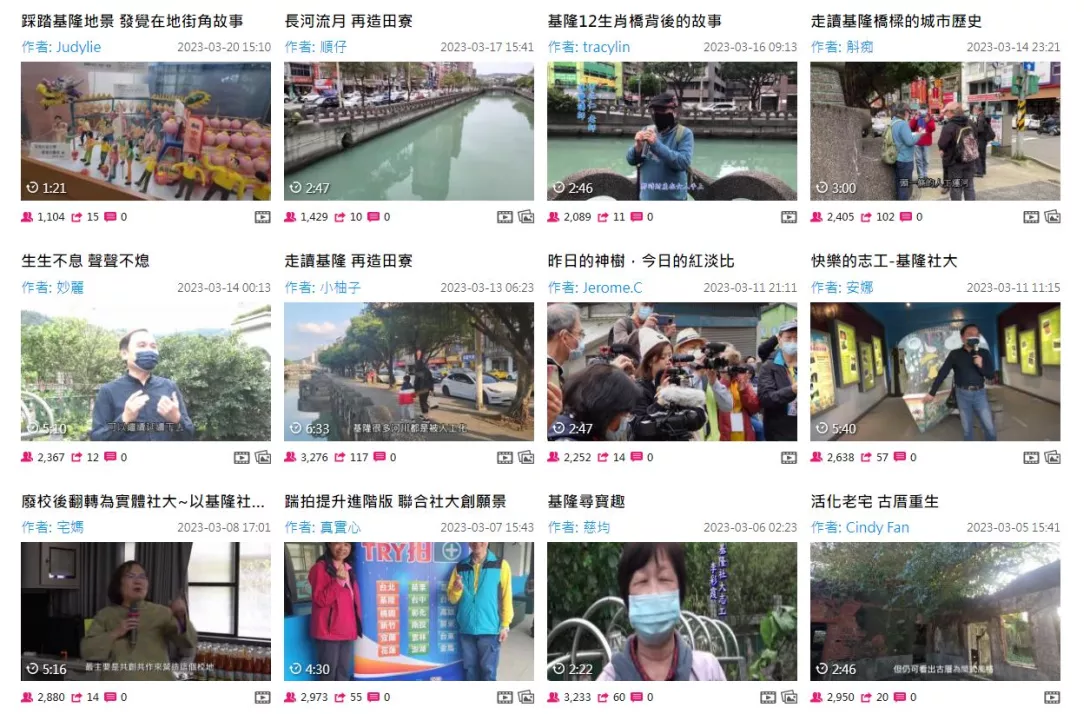
Task: Go to author 順仔's profile
Action: click(x=334, y=47)
